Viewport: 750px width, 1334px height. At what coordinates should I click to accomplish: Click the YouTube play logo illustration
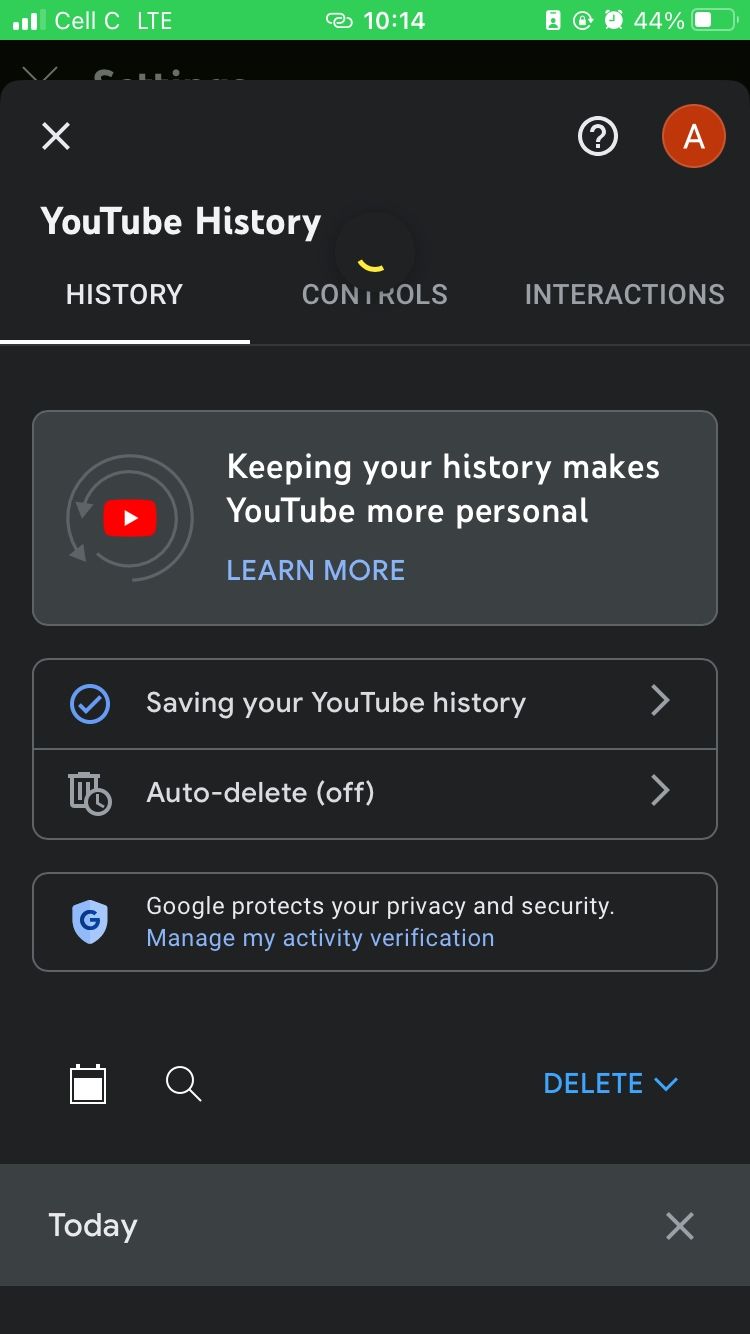[x=129, y=517]
